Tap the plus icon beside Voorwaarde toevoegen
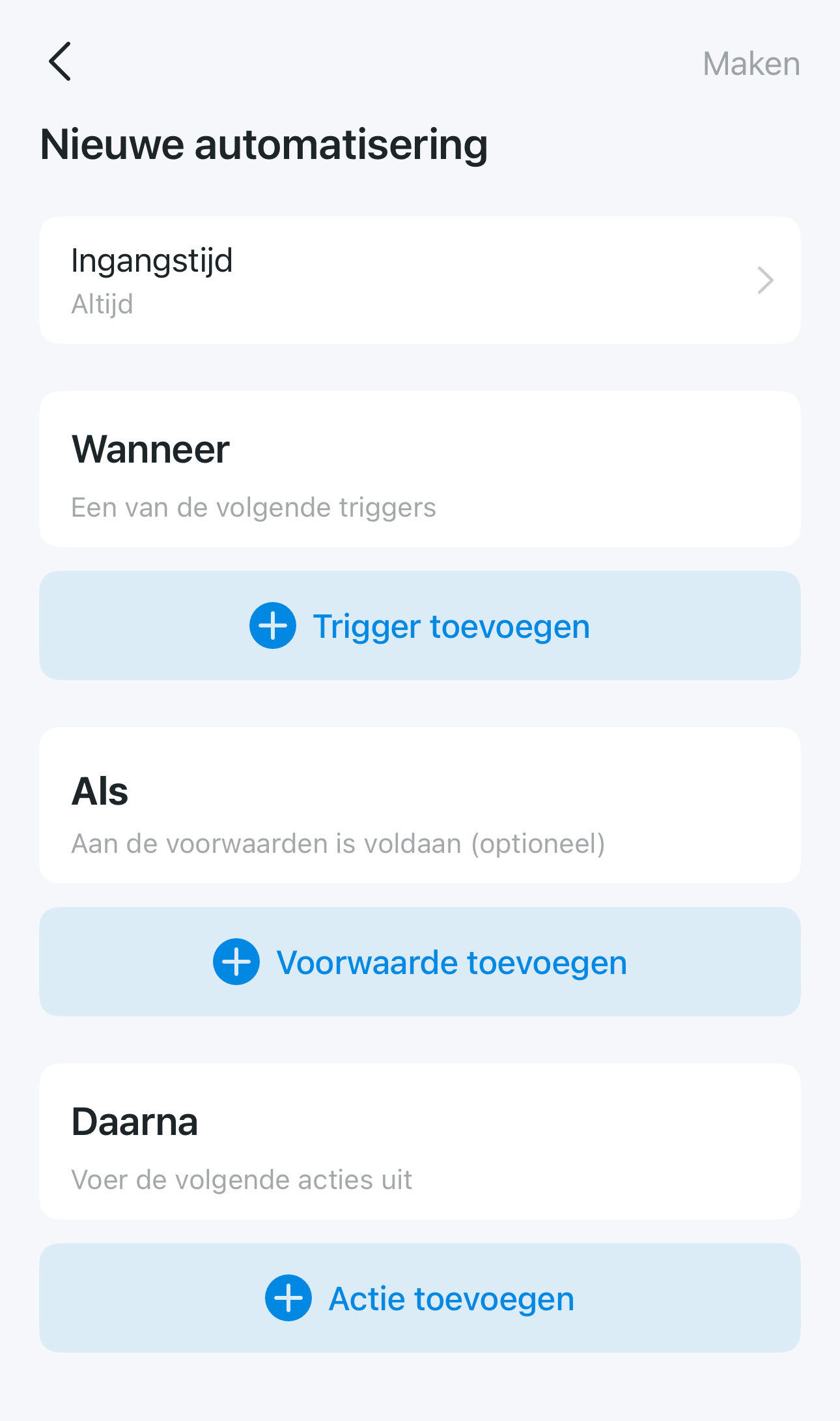Screen dimensions: 840x1421 [235, 962]
